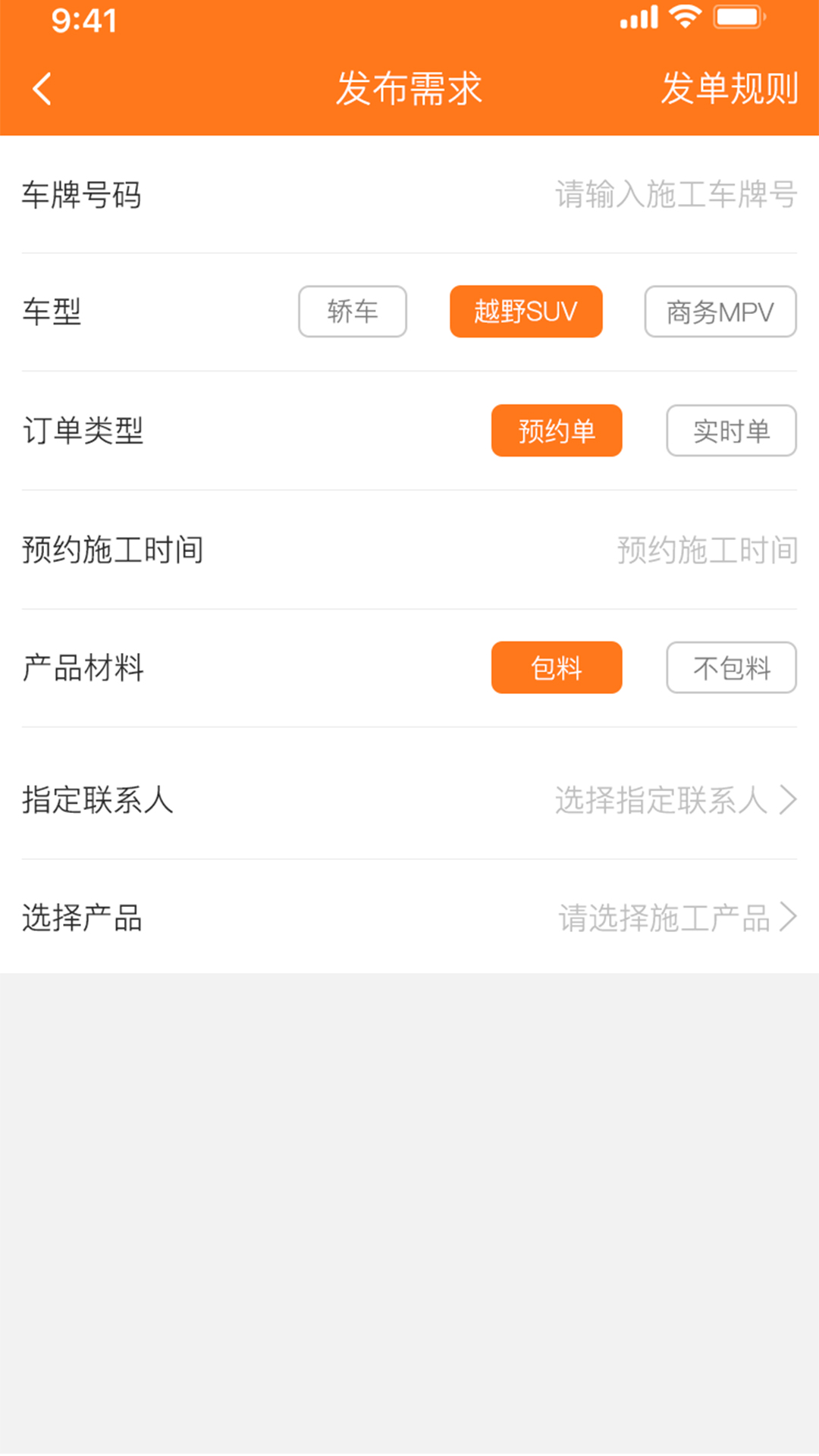The width and height of the screenshot is (819, 1456).
Task: Select the 越野SUV vehicle type option
Action: tap(526, 311)
